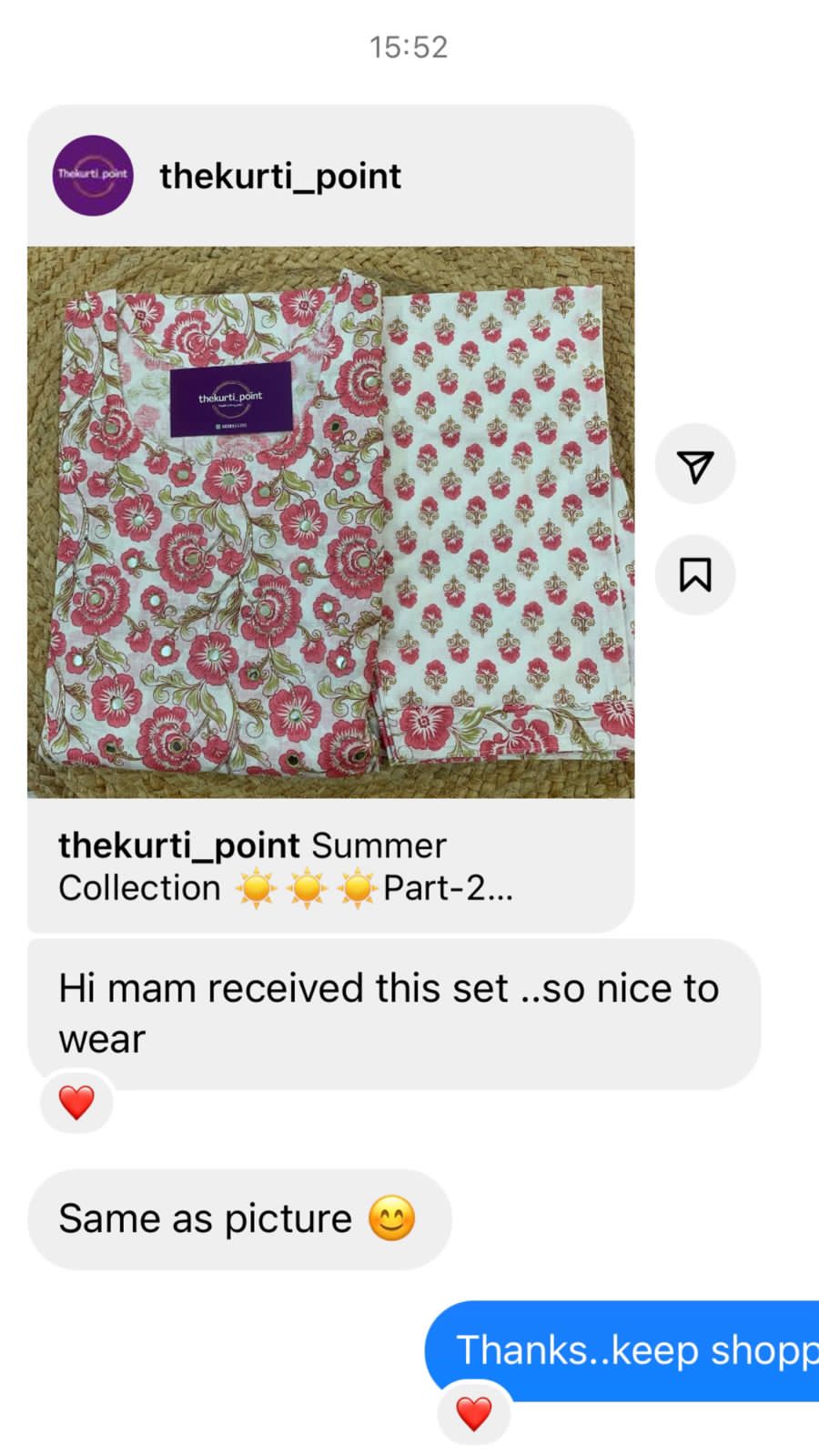819x1456 pixels.
Task: Share the thekurti_point post
Action: 695,465
